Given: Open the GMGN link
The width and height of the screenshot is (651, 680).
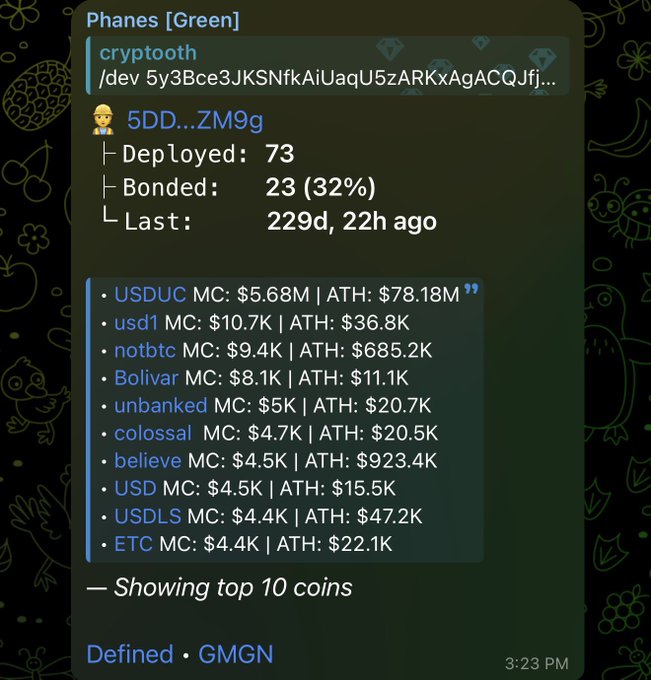Looking at the screenshot, I should [236, 654].
